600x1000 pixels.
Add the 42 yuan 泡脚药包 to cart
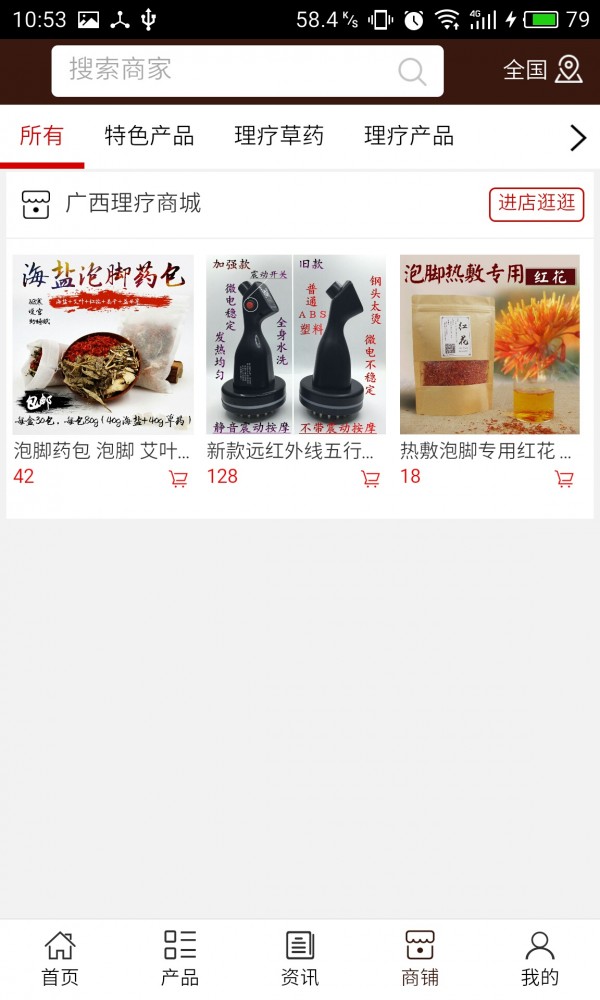[179, 478]
